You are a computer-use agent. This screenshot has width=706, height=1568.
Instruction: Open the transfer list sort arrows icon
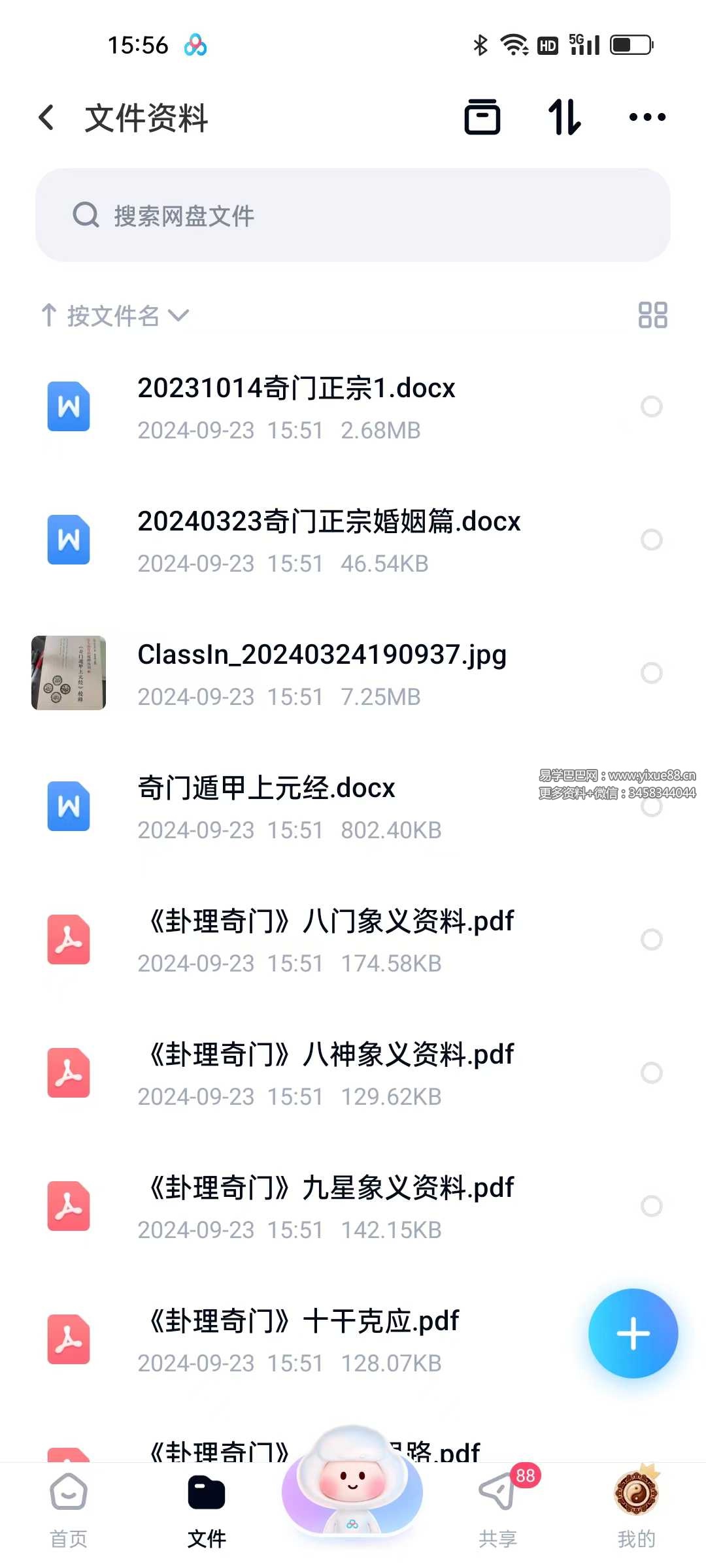click(564, 118)
